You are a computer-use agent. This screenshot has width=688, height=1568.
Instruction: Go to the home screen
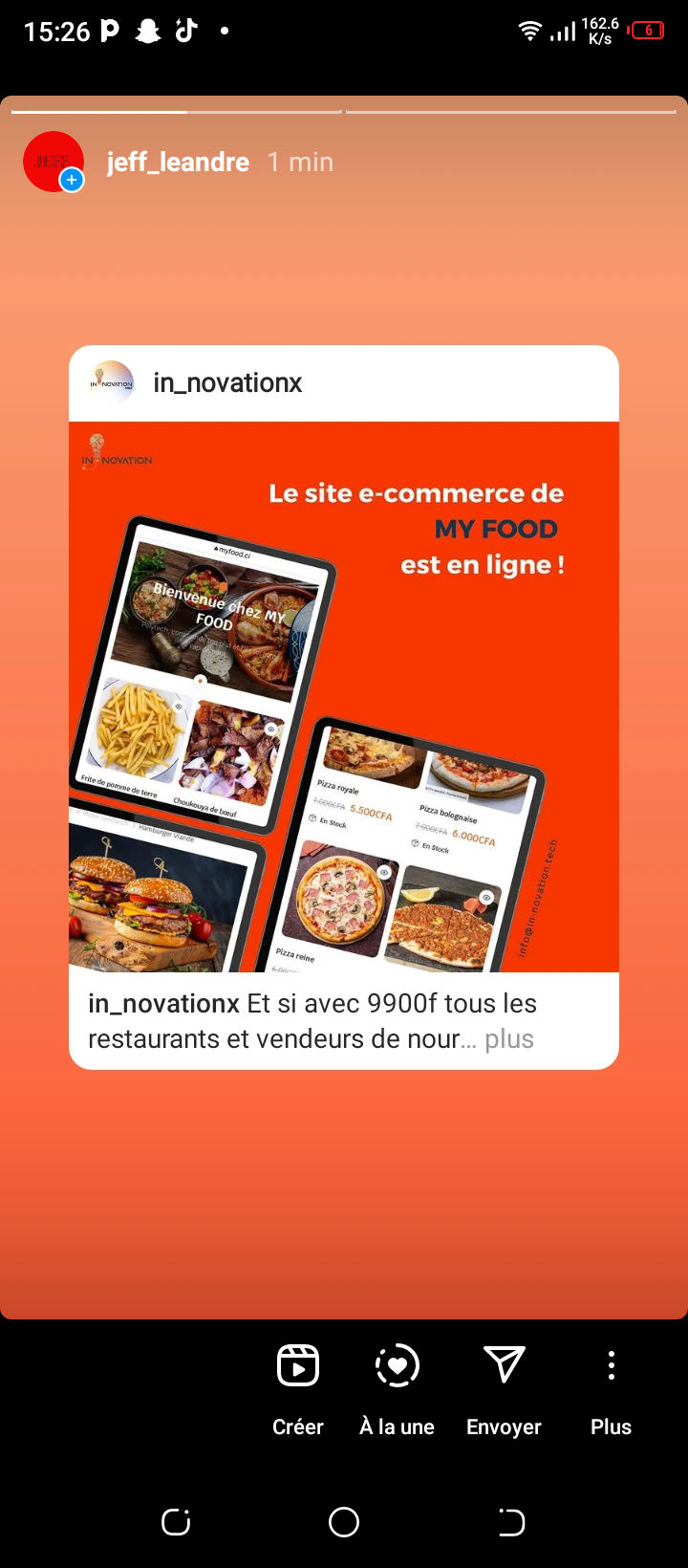pyautogui.click(x=344, y=1522)
